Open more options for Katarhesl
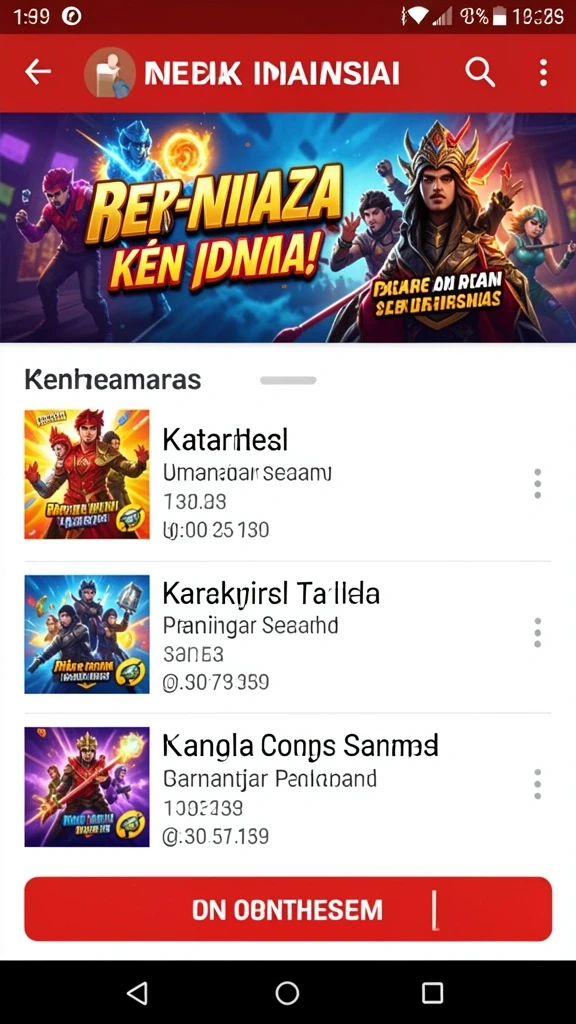 pyautogui.click(x=537, y=483)
